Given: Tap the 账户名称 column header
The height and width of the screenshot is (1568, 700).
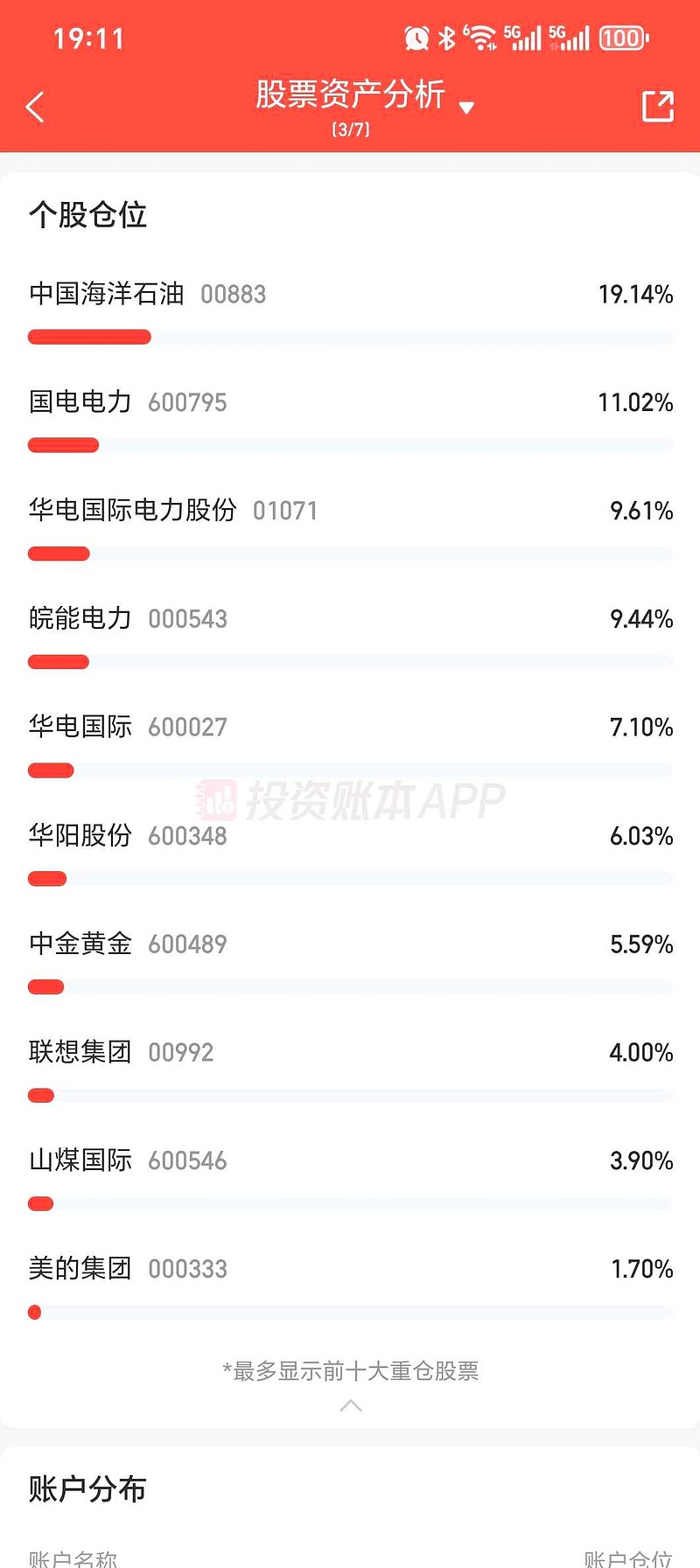Looking at the screenshot, I should click(76, 1557).
